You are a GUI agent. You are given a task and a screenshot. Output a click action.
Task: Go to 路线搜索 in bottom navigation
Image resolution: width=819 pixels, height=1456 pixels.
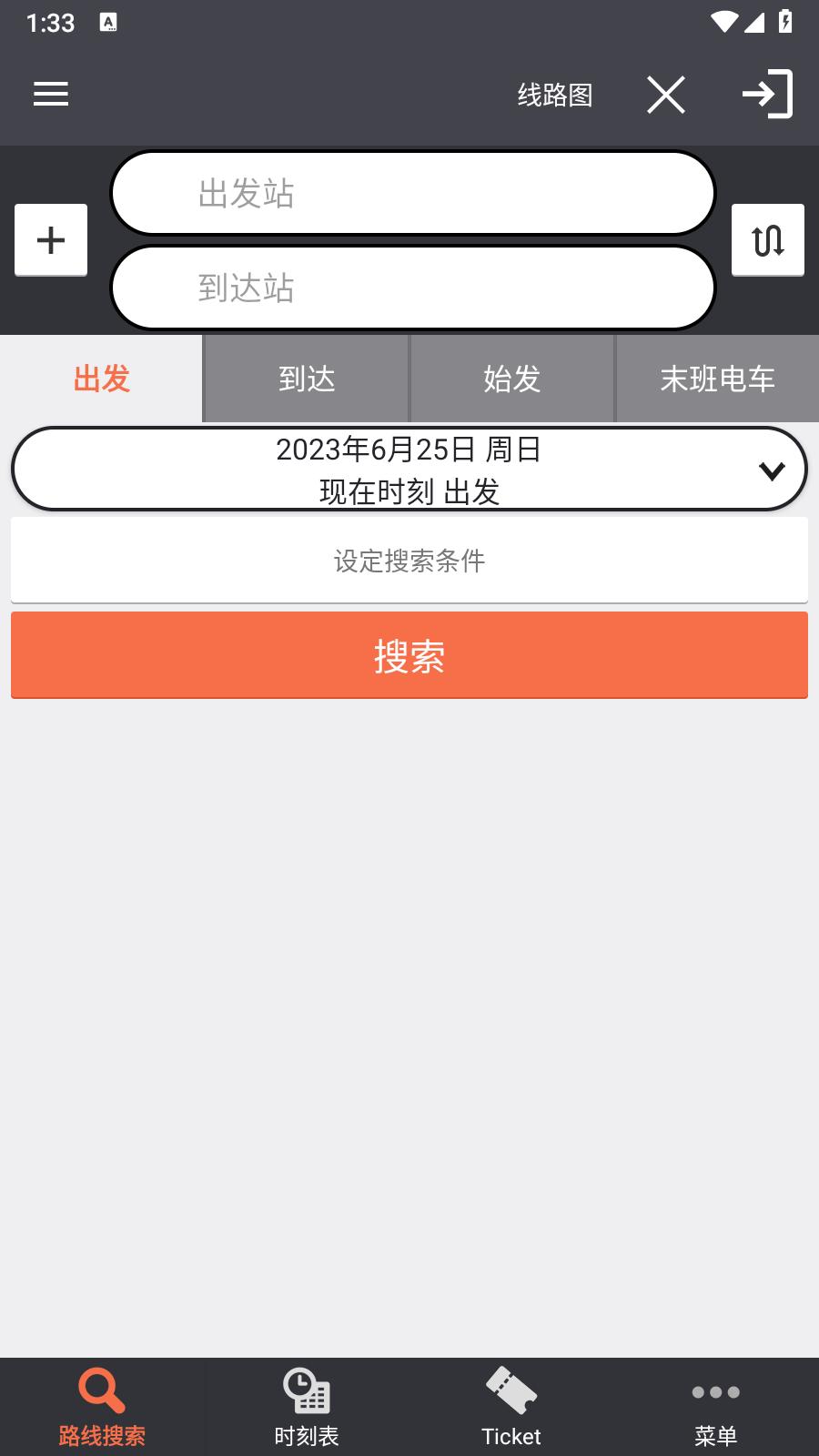102,1407
